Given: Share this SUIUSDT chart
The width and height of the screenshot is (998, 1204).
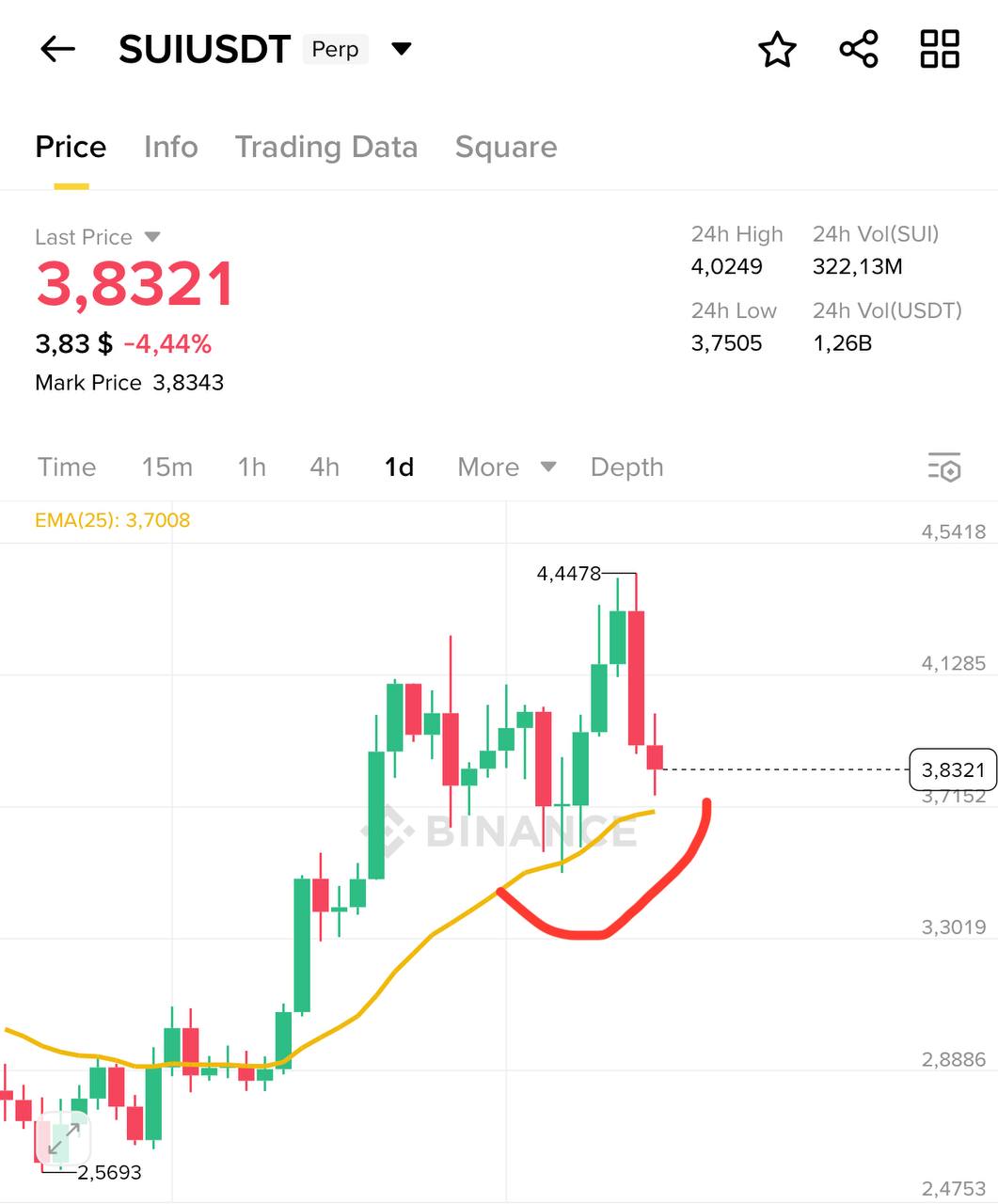Looking at the screenshot, I should [x=858, y=49].
